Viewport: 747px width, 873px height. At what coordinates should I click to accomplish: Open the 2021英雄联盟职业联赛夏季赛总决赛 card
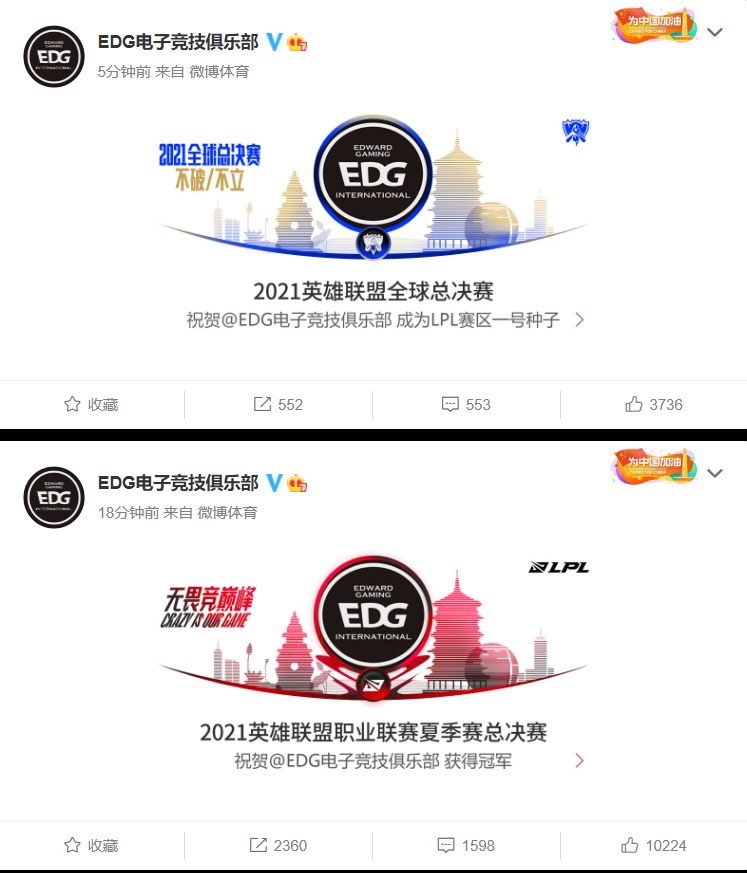[x=373, y=732]
